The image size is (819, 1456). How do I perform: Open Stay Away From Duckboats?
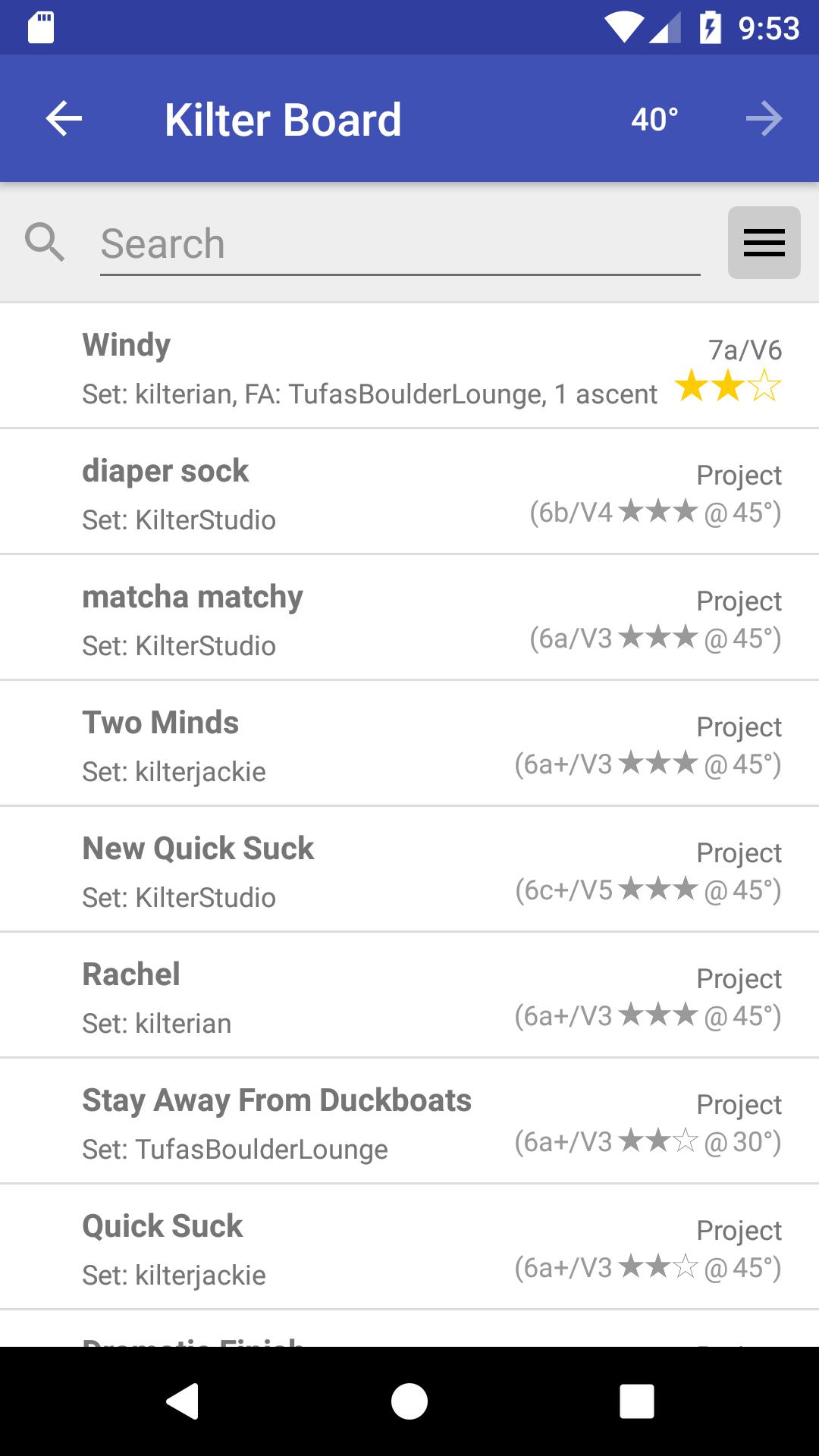point(409,1122)
